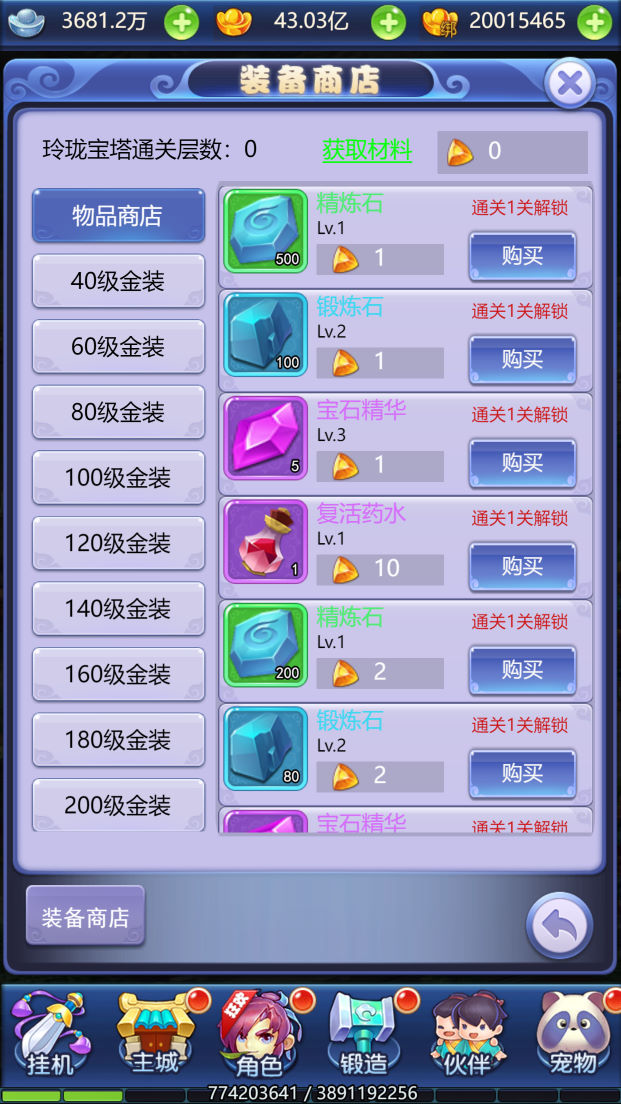Select the 物品商店 category
The image size is (621, 1104).
pos(118,216)
